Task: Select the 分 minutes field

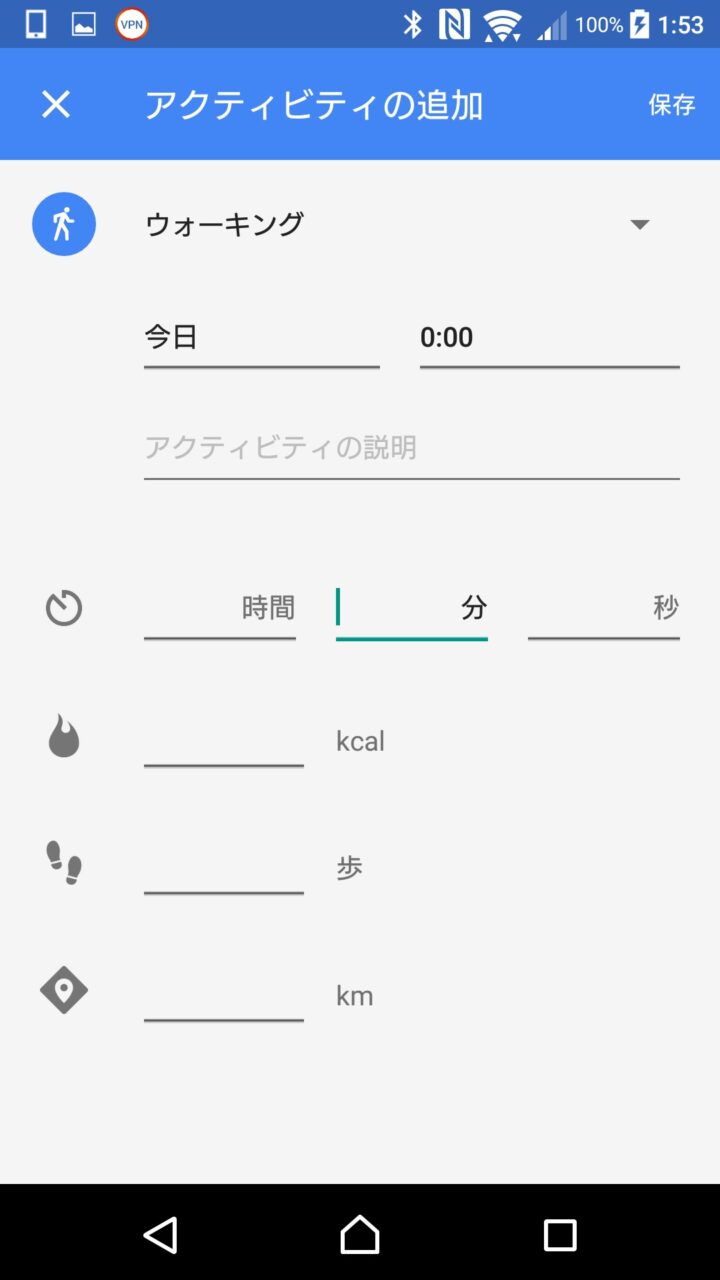Action: (x=411, y=608)
